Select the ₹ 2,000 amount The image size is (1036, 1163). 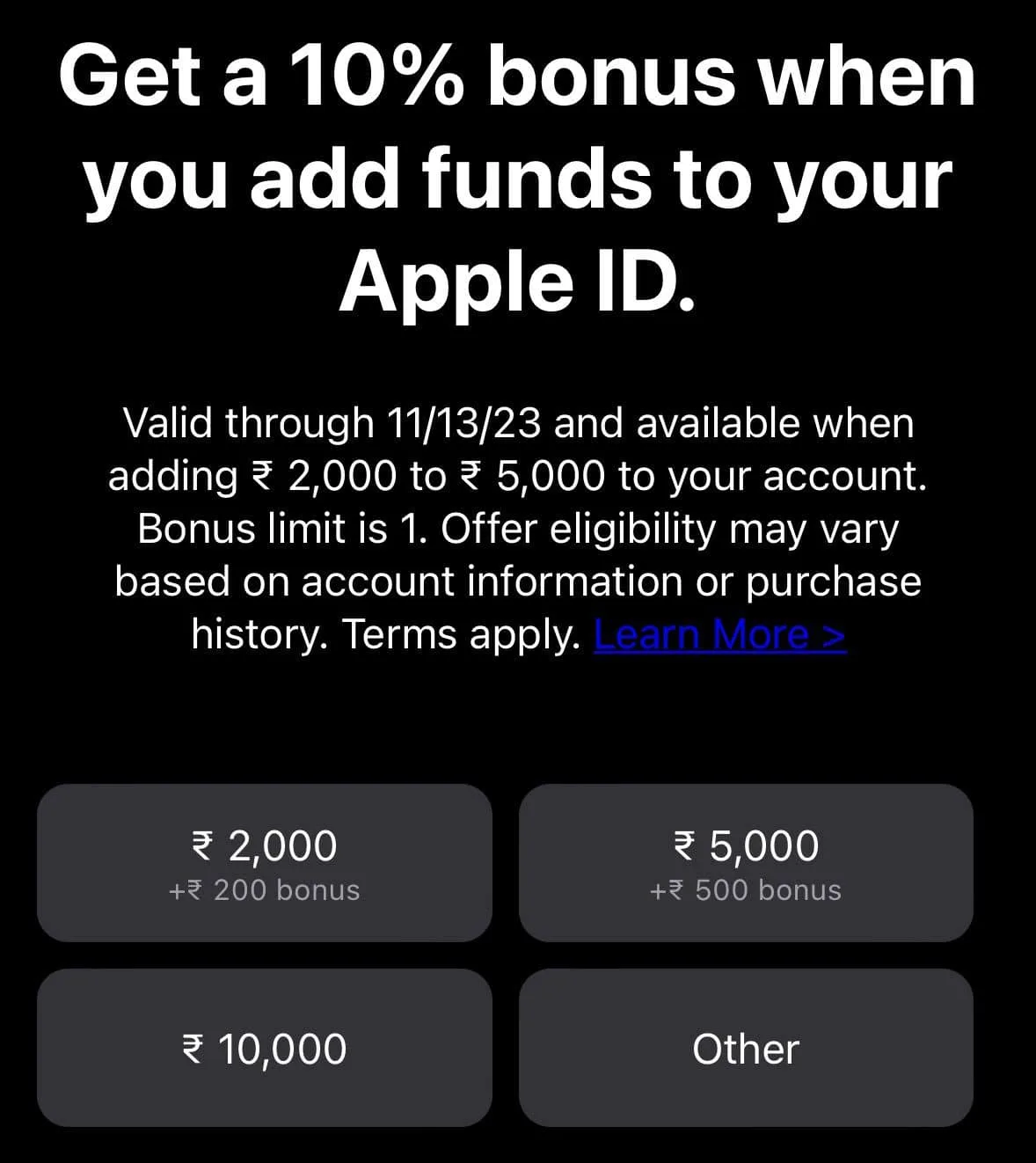pos(264,863)
